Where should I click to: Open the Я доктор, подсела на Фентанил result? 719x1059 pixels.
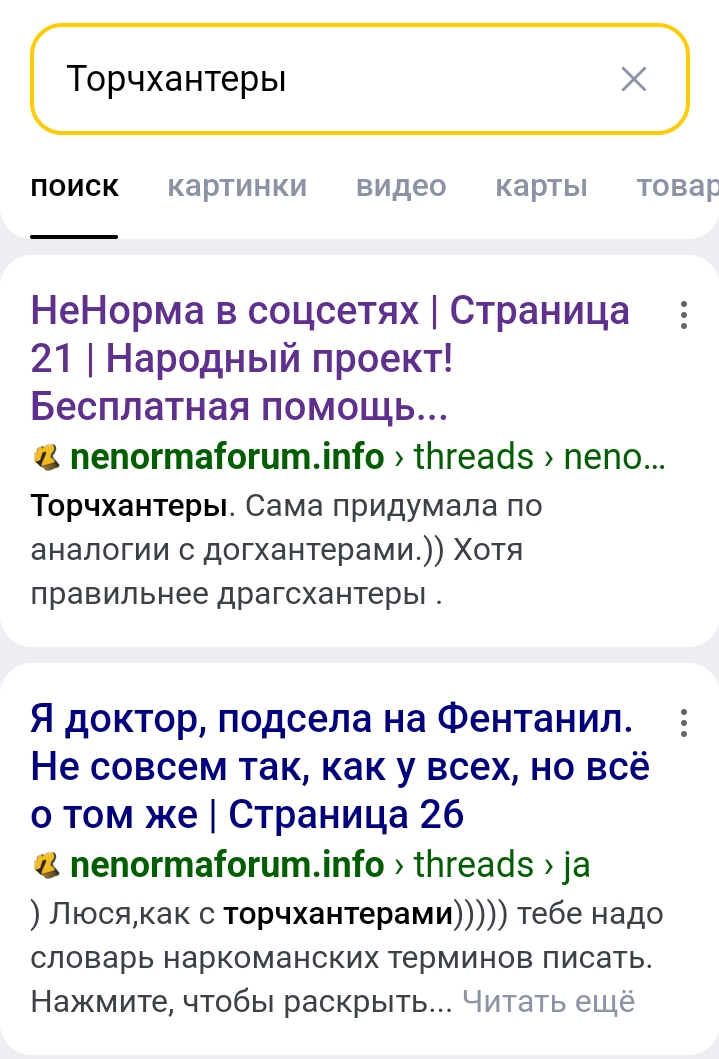340,766
